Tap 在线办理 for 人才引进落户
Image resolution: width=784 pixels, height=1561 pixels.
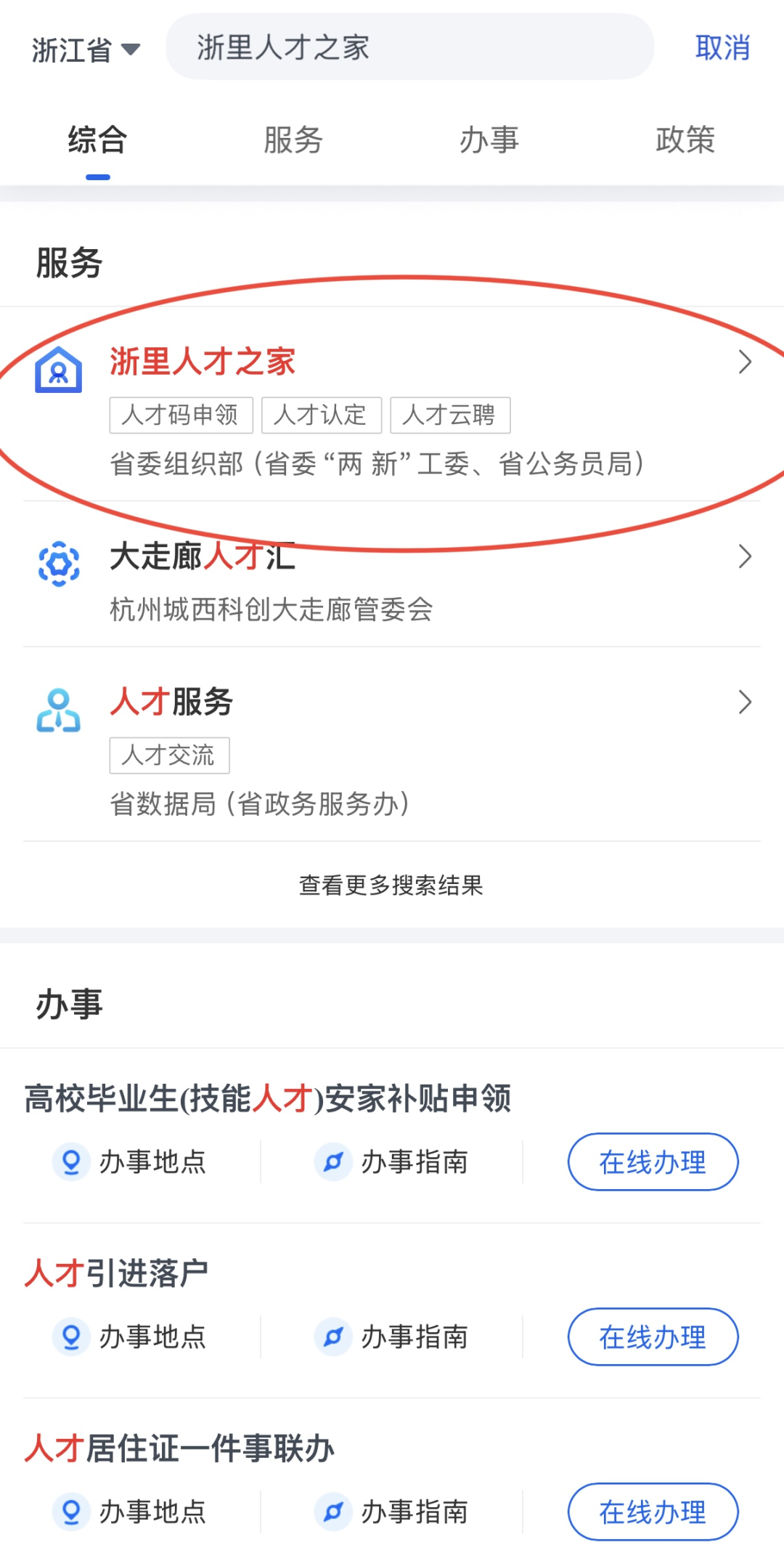click(653, 1337)
